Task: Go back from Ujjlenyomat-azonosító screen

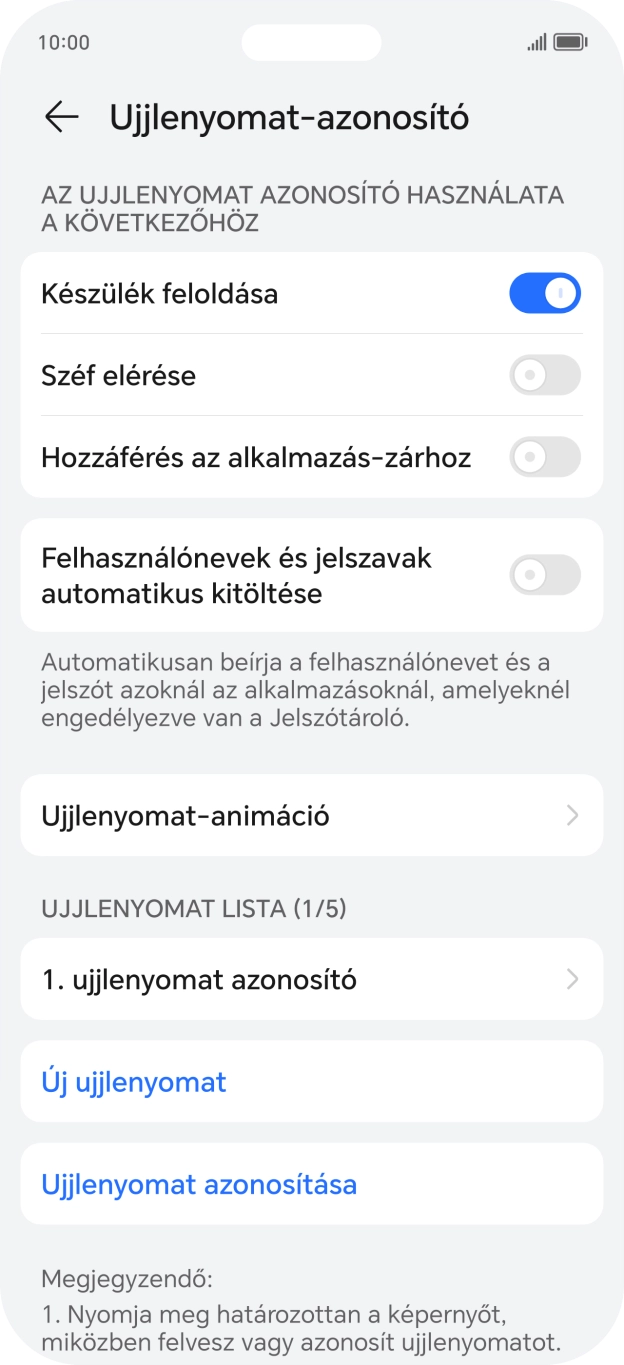Action: click(61, 118)
